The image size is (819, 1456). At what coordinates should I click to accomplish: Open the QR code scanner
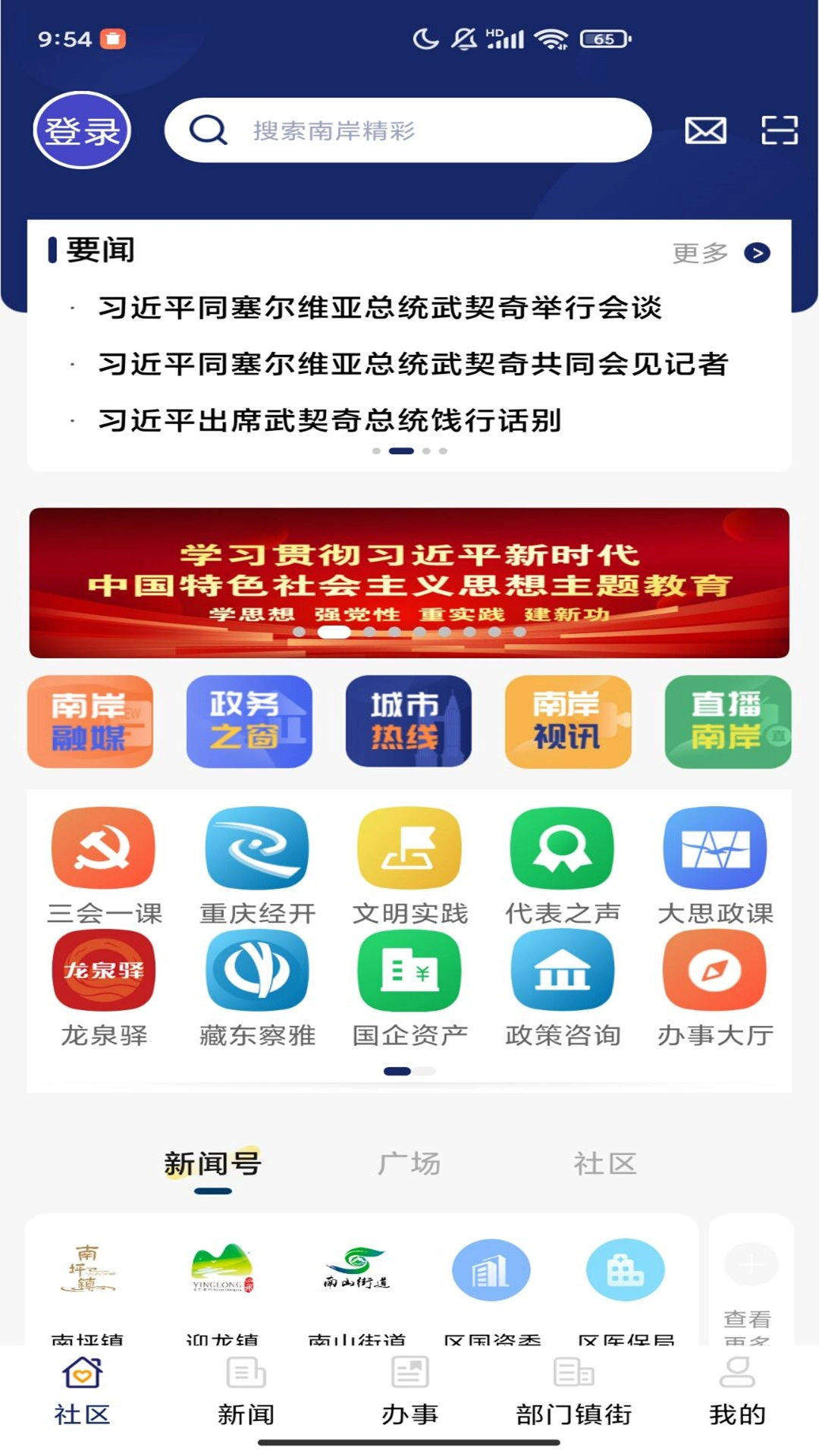pos(780,130)
